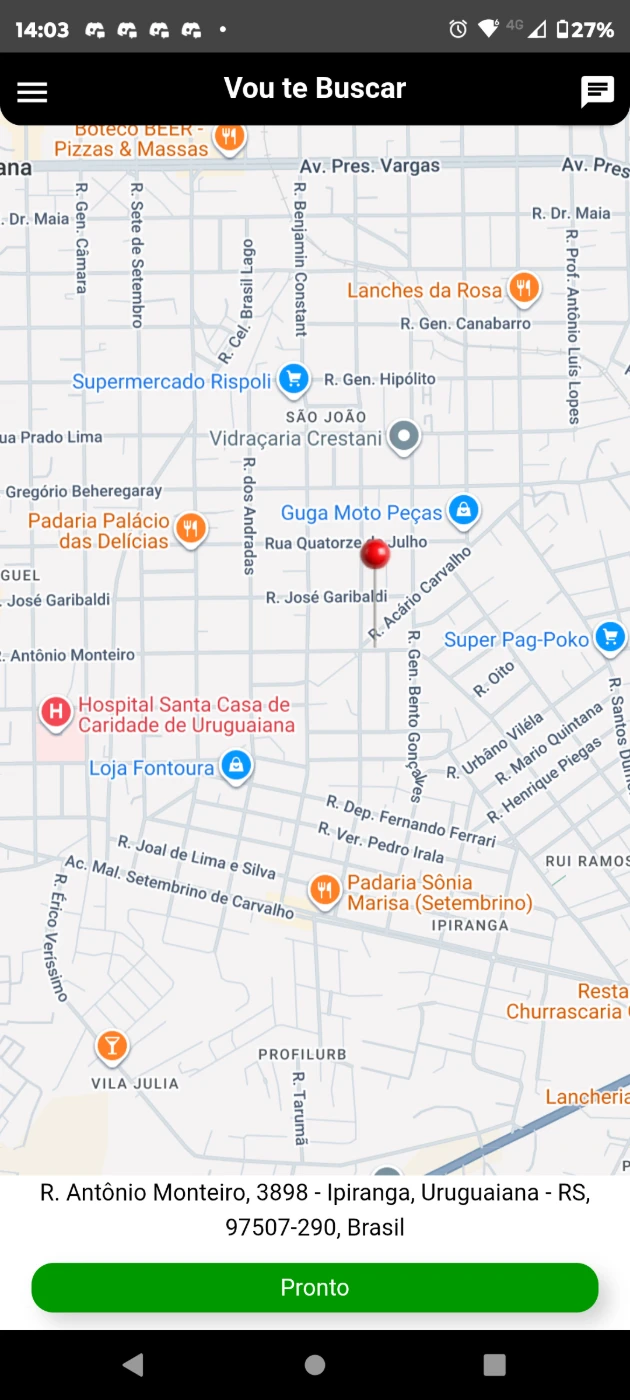The height and width of the screenshot is (1400, 630).
Task: Select the Padaria Palácio das Delícias marker
Action: pyautogui.click(x=190, y=528)
